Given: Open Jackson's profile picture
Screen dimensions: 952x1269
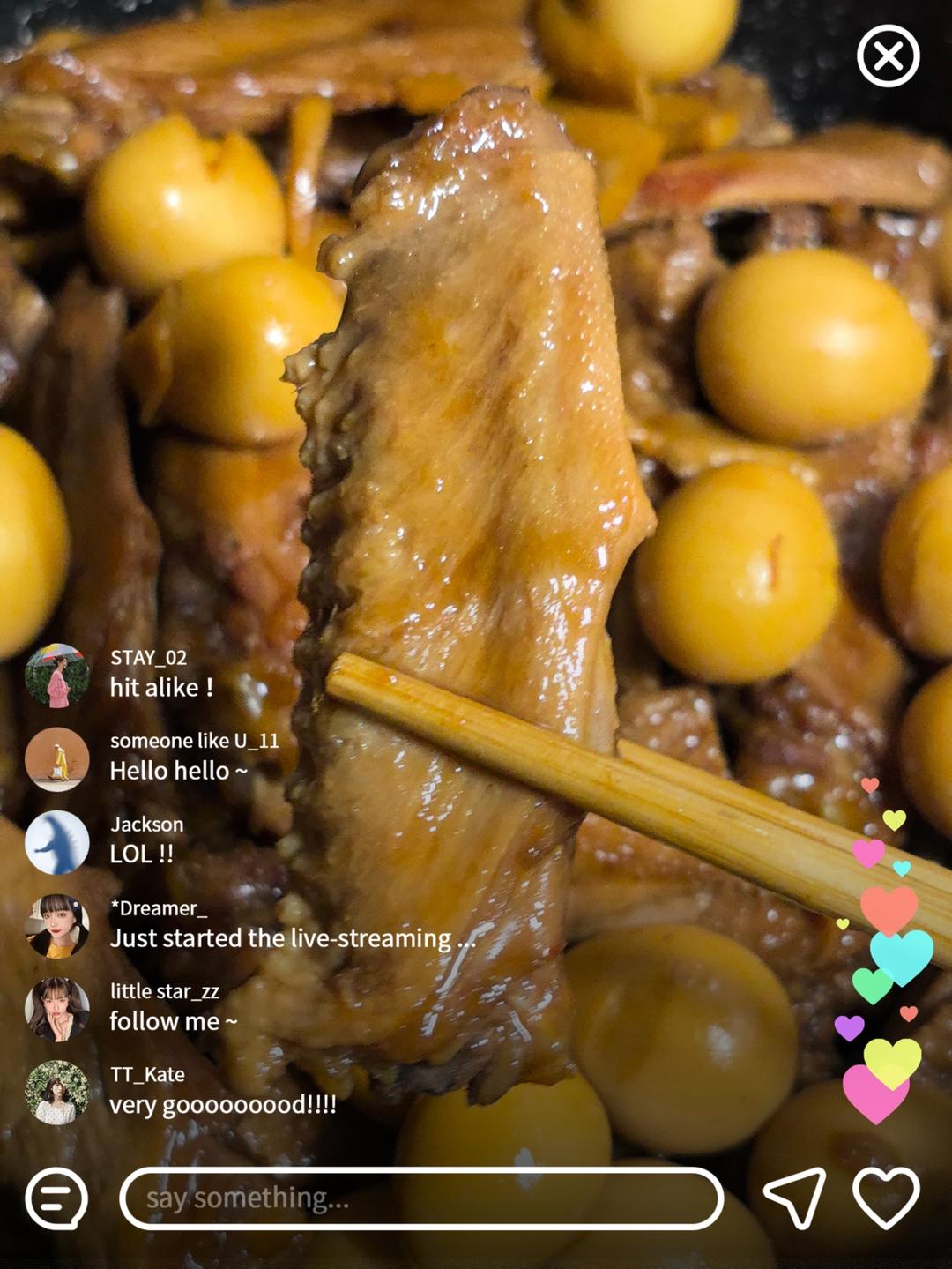Looking at the screenshot, I should [57, 842].
